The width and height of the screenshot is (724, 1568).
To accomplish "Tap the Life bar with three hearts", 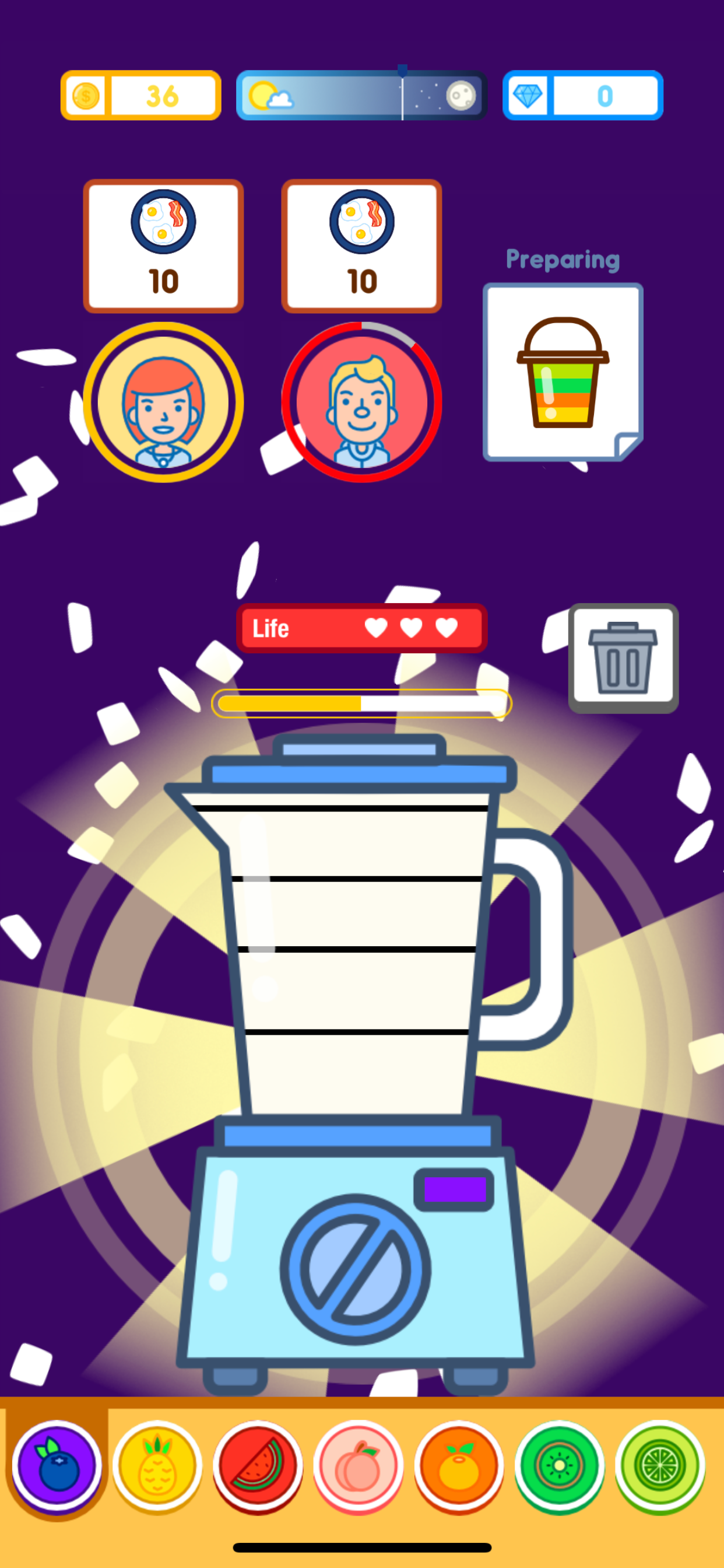I will [x=361, y=628].
